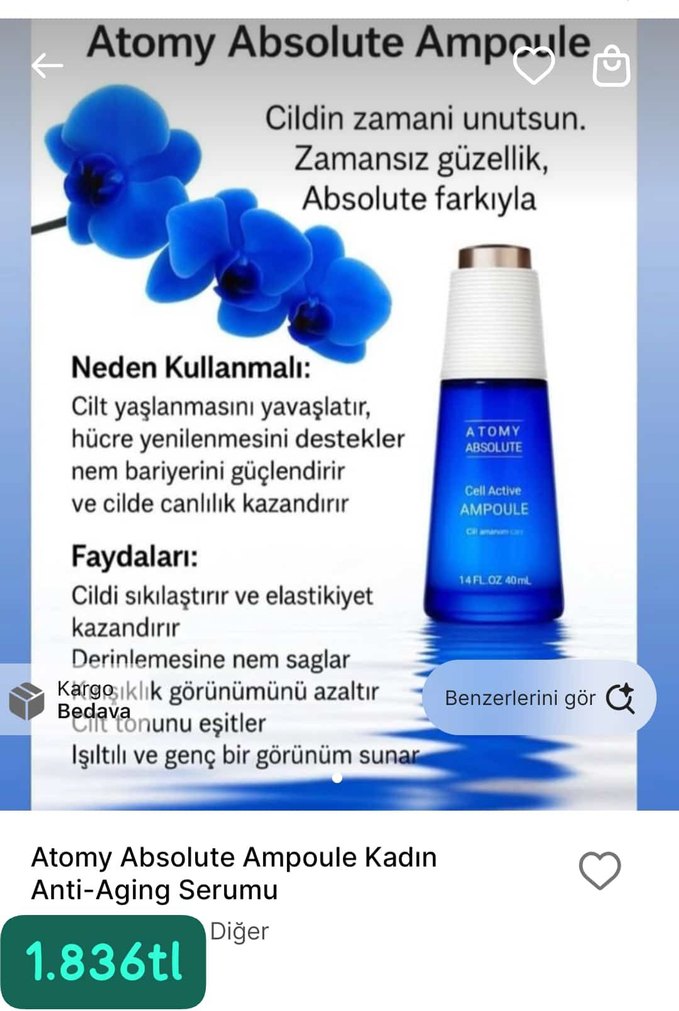Favorite Atomy Absolute Ampoule with the heart beside the title
The height and width of the screenshot is (1011, 679).
click(x=600, y=871)
